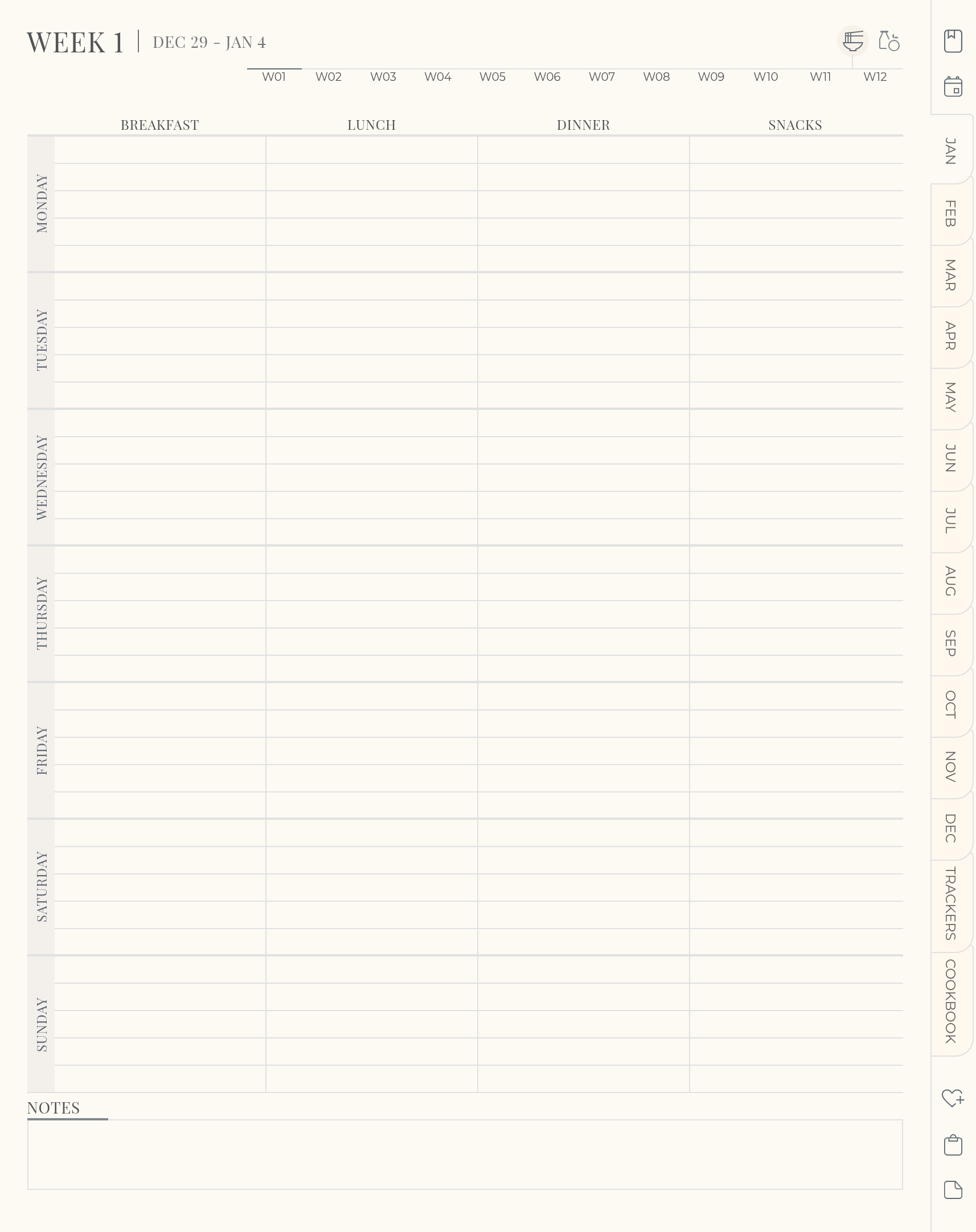Viewport: 976px width, 1232px height.
Task: Jump to week W02
Action: pos(329,76)
